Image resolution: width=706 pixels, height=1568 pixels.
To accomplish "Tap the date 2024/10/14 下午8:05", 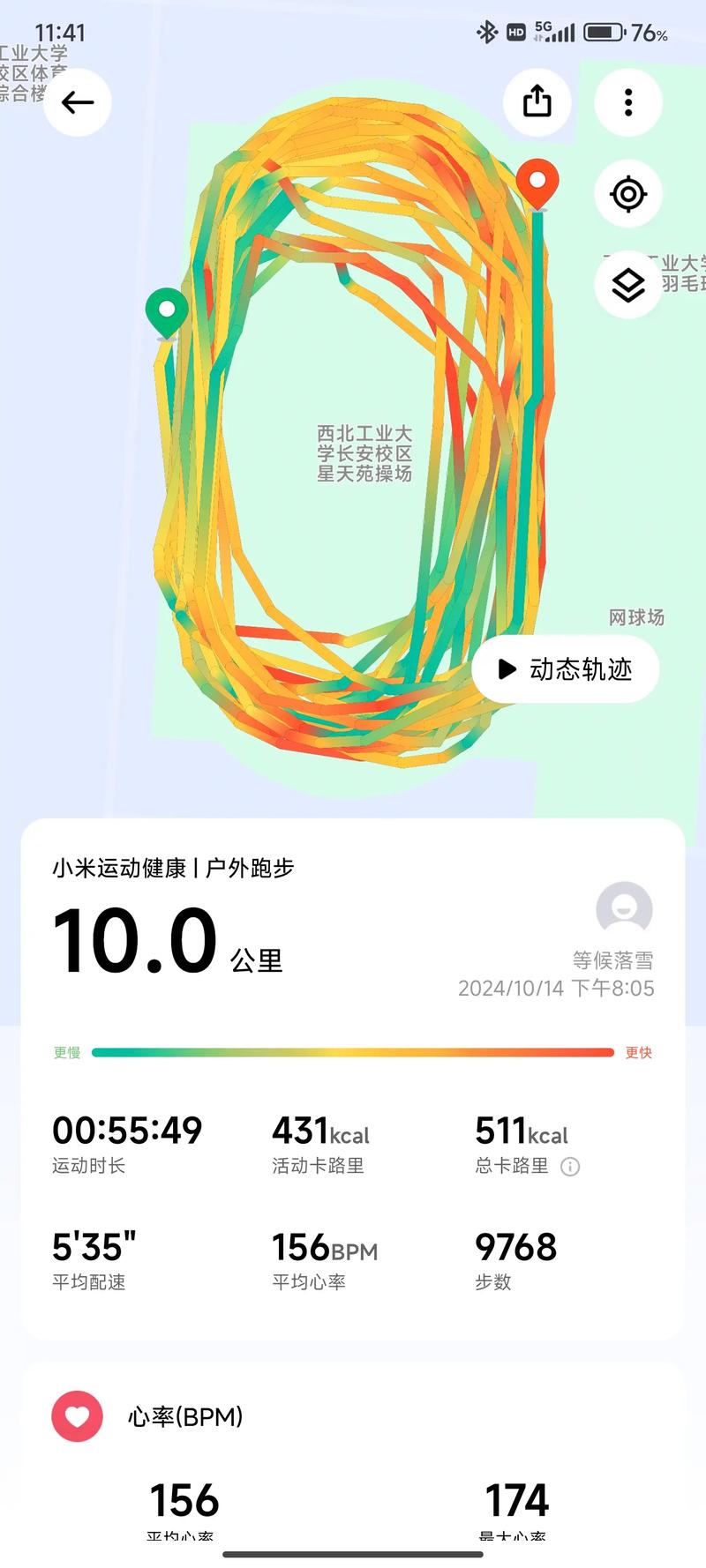I will pos(556,989).
